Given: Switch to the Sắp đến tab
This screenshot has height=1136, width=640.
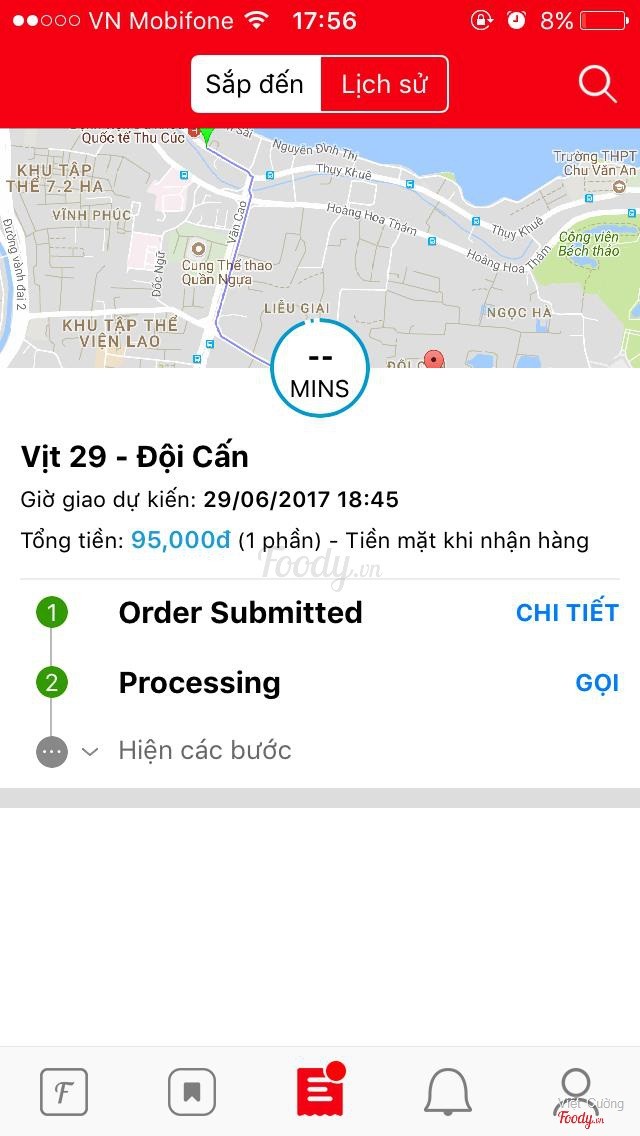Looking at the screenshot, I should (255, 84).
